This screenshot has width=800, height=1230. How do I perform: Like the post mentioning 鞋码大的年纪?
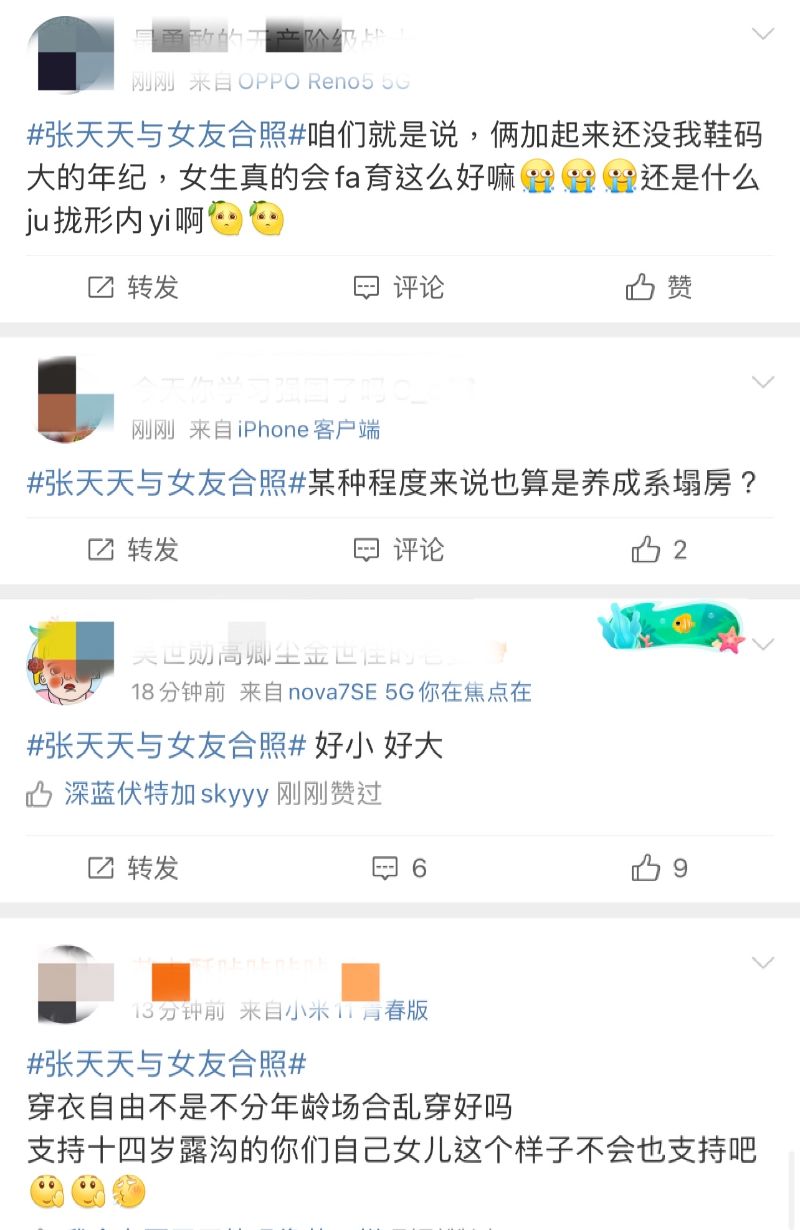tap(659, 288)
